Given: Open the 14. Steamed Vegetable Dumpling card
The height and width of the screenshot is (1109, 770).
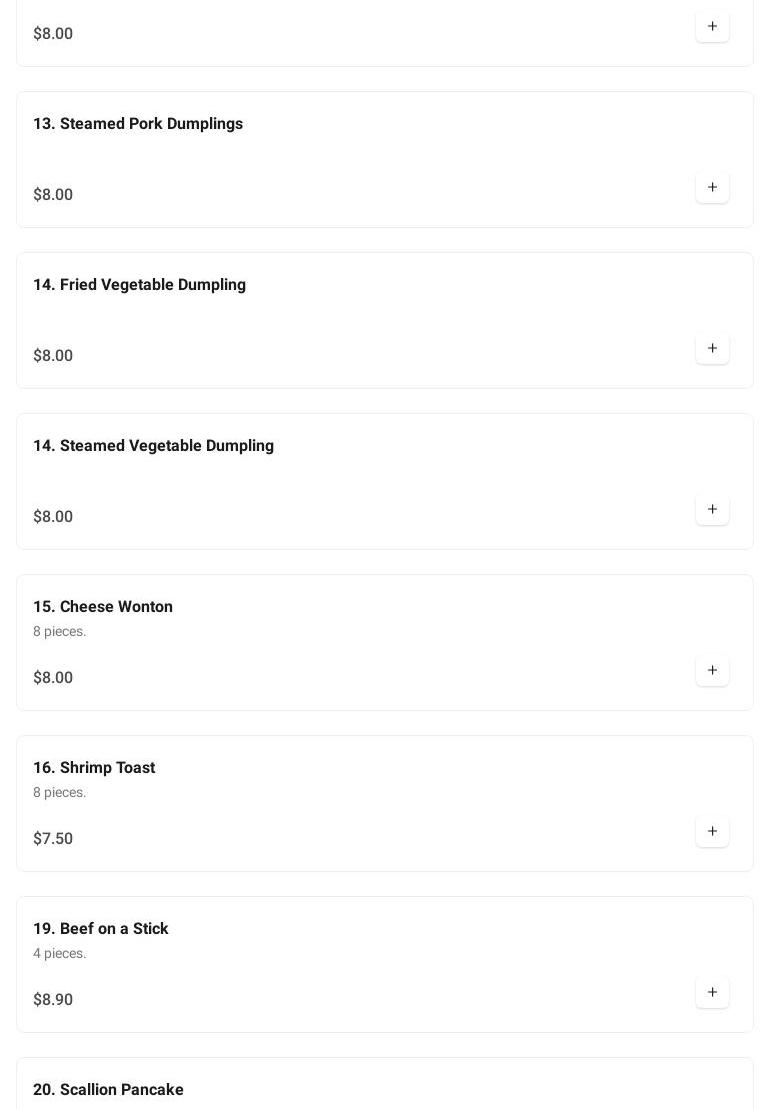Looking at the screenshot, I should (x=153, y=446).
